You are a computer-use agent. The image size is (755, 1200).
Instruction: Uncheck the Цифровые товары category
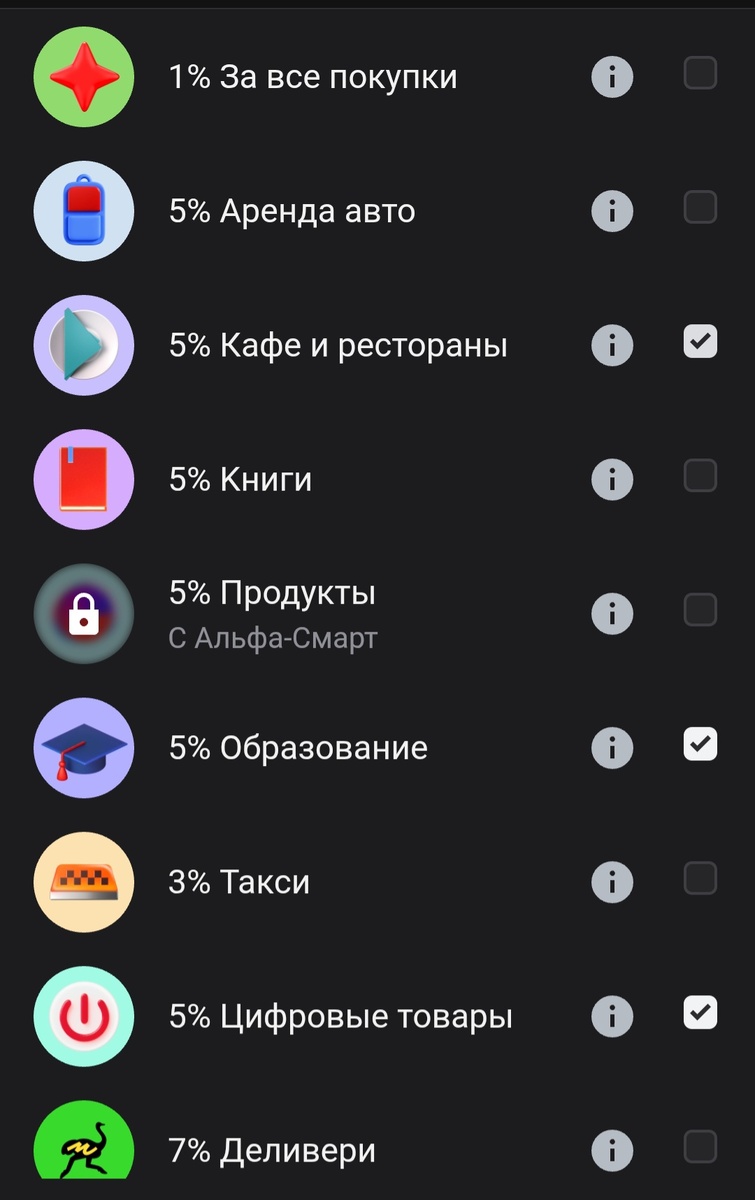pyautogui.click(x=699, y=1012)
